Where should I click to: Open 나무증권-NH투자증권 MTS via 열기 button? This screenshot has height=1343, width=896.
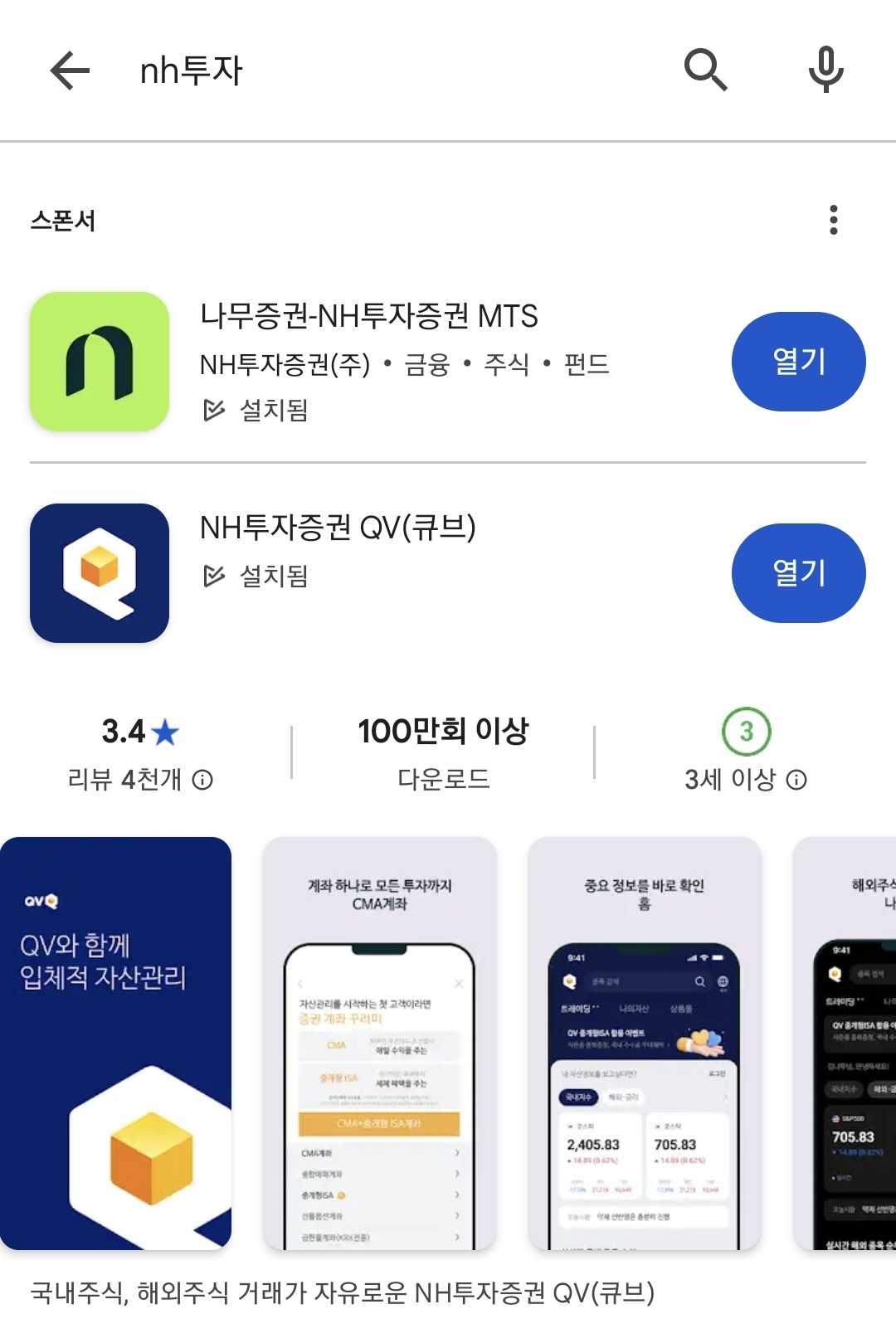798,360
